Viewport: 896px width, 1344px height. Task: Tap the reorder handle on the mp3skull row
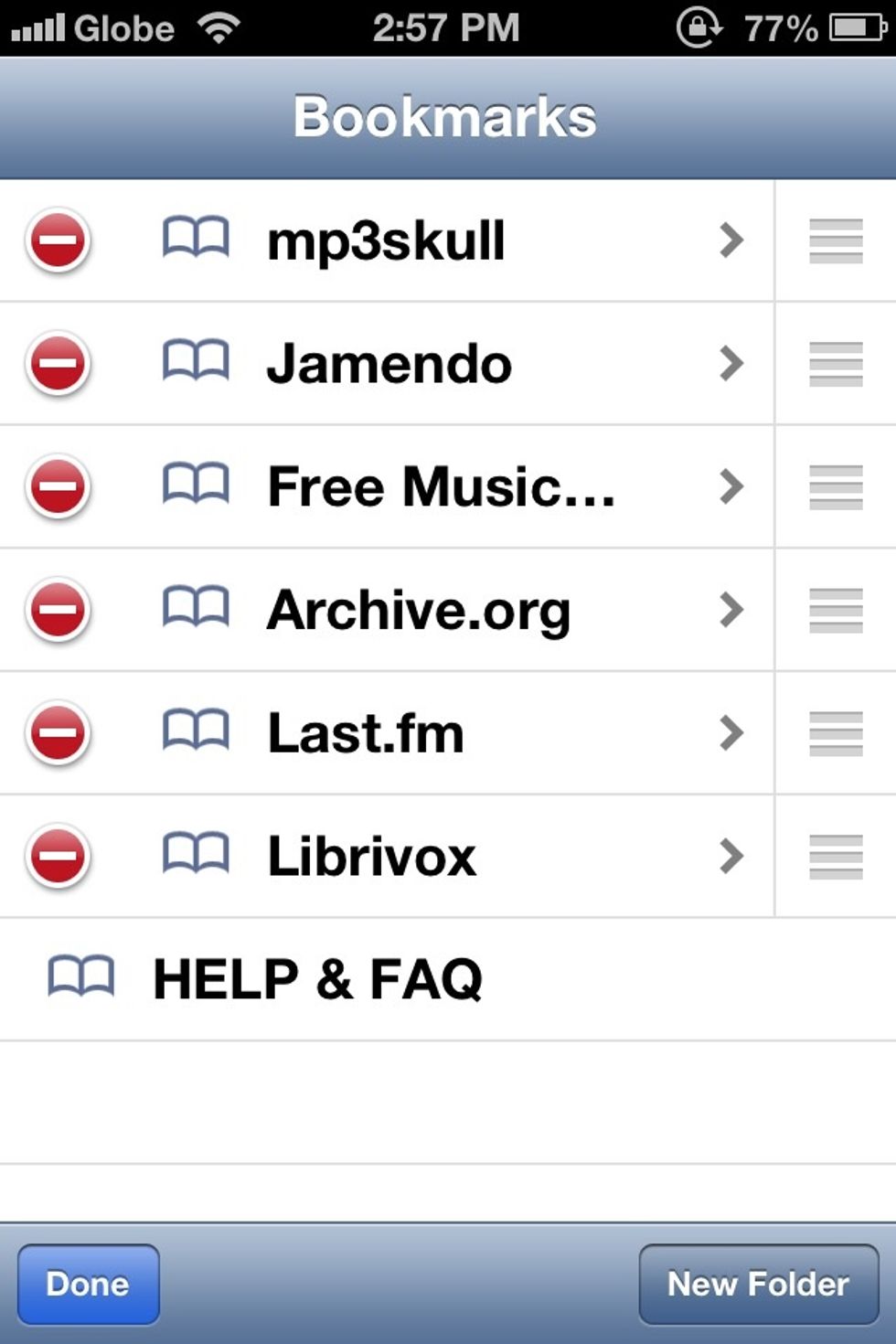coord(836,241)
